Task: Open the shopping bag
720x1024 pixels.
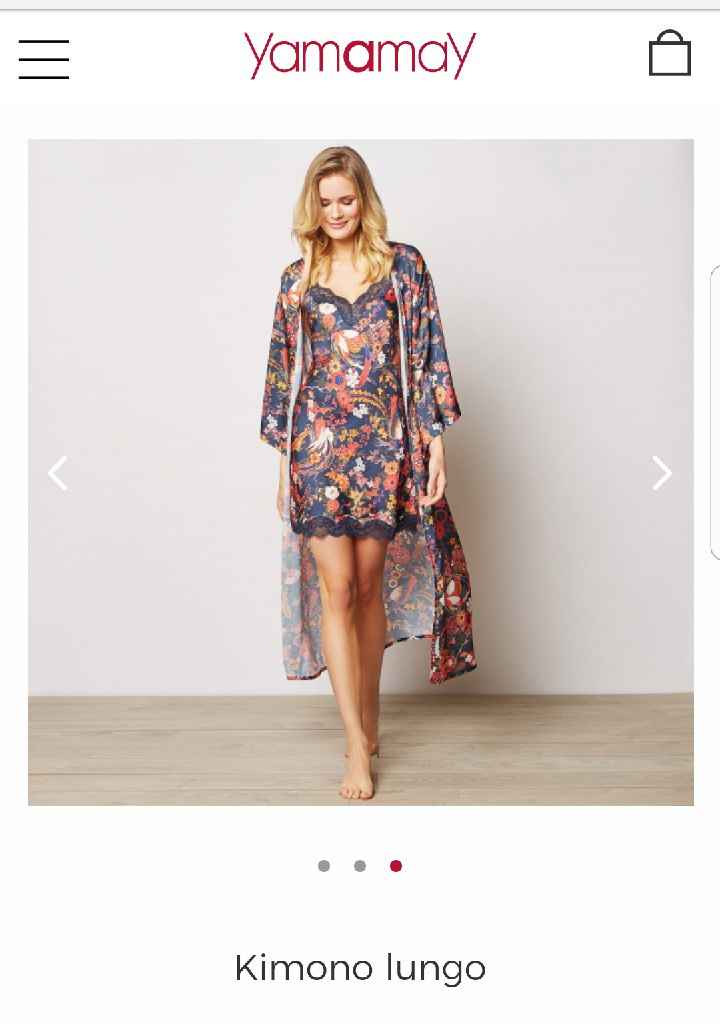Action: pyautogui.click(x=669, y=54)
